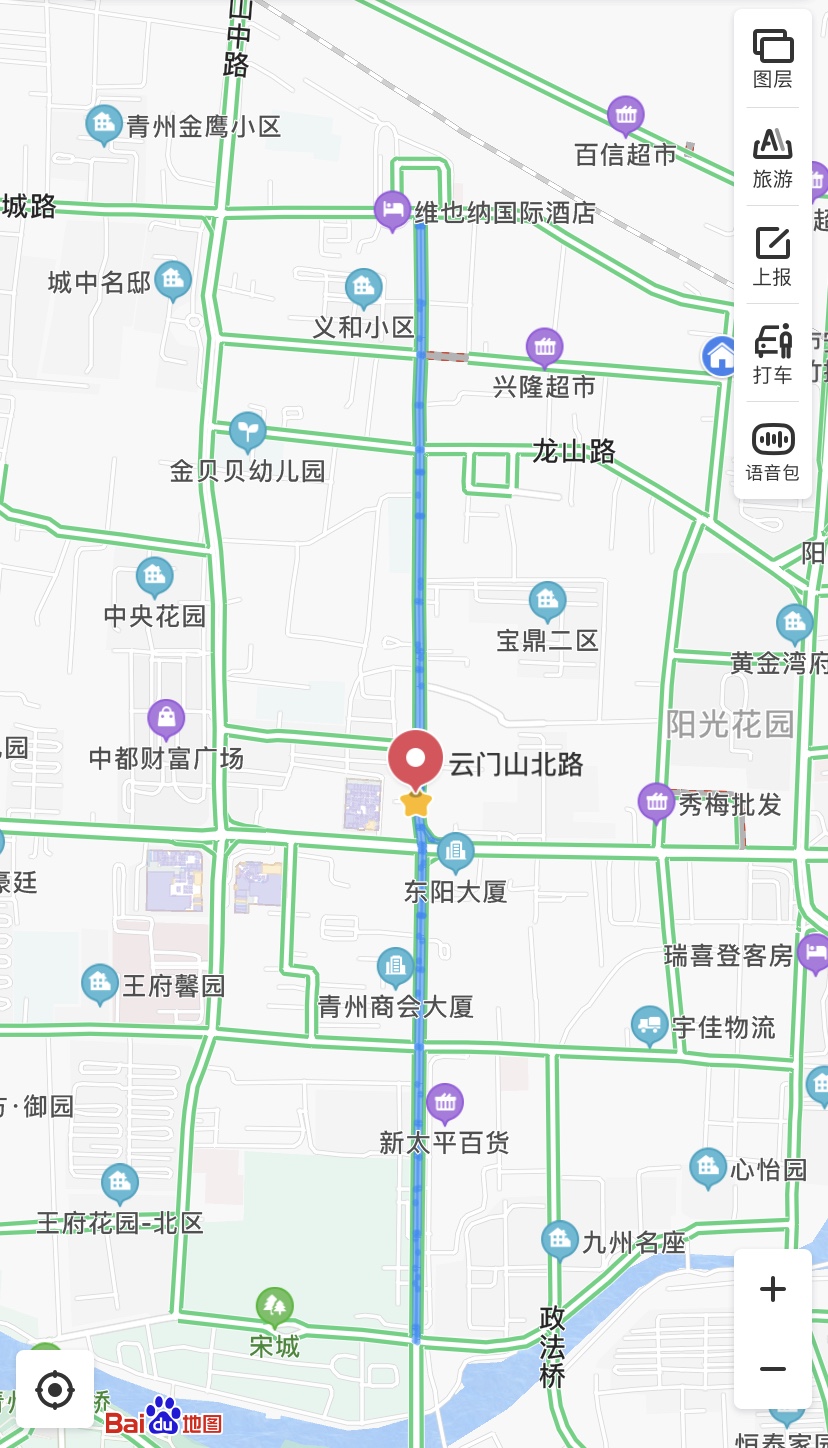Zoom out with the minus button
The image size is (828, 1448).
point(772,1369)
